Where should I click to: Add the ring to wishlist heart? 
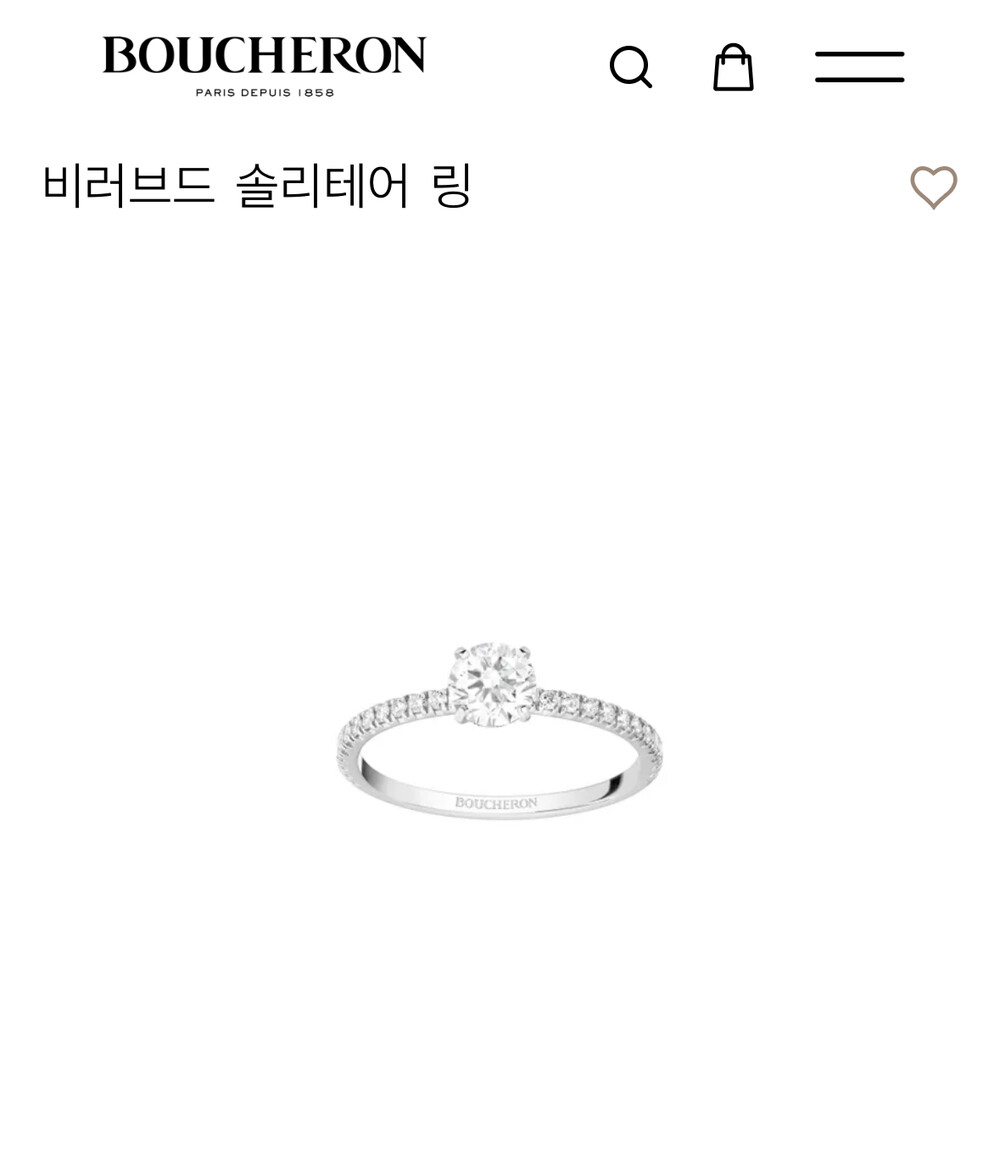point(933,187)
